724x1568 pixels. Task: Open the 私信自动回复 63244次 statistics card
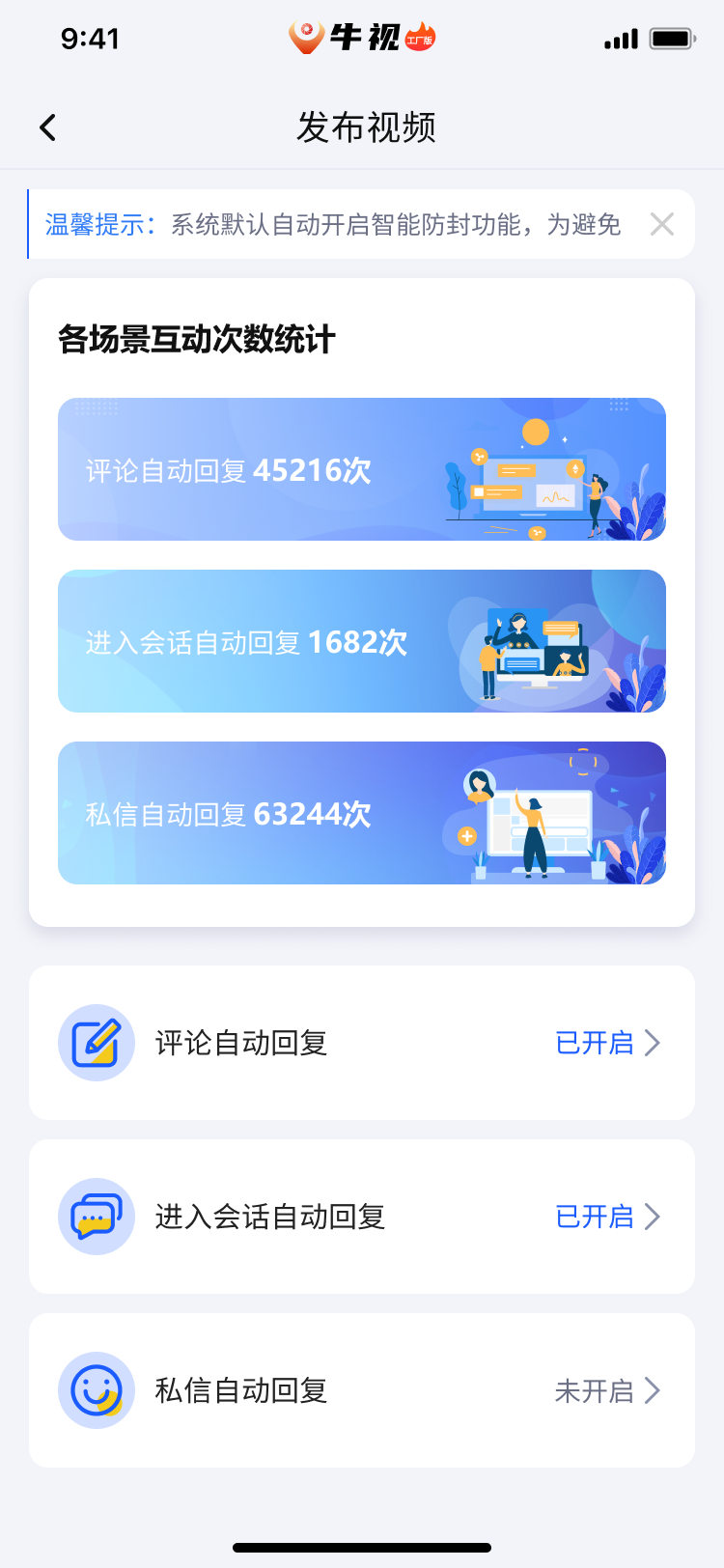(362, 812)
